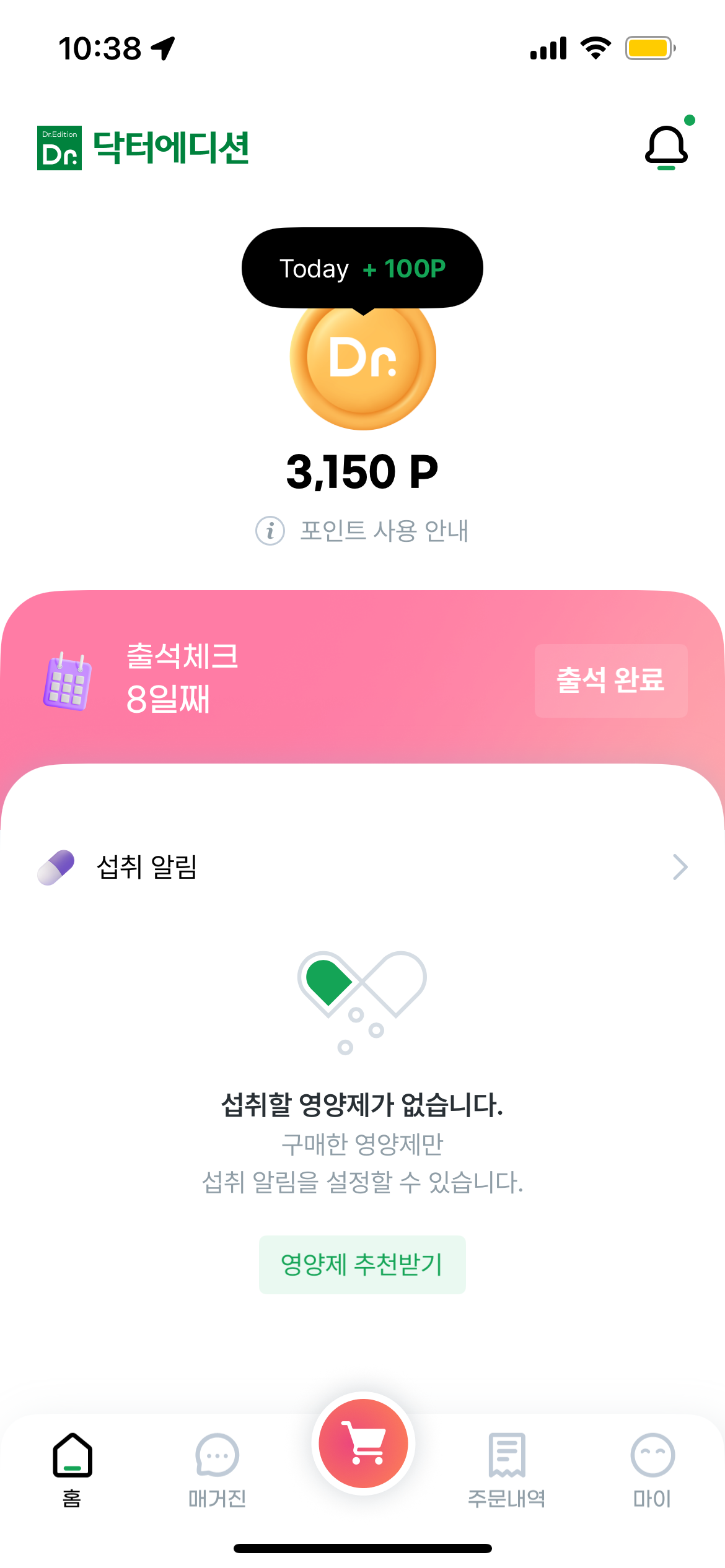
Task: Open the notifications bell
Action: [x=667, y=147]
